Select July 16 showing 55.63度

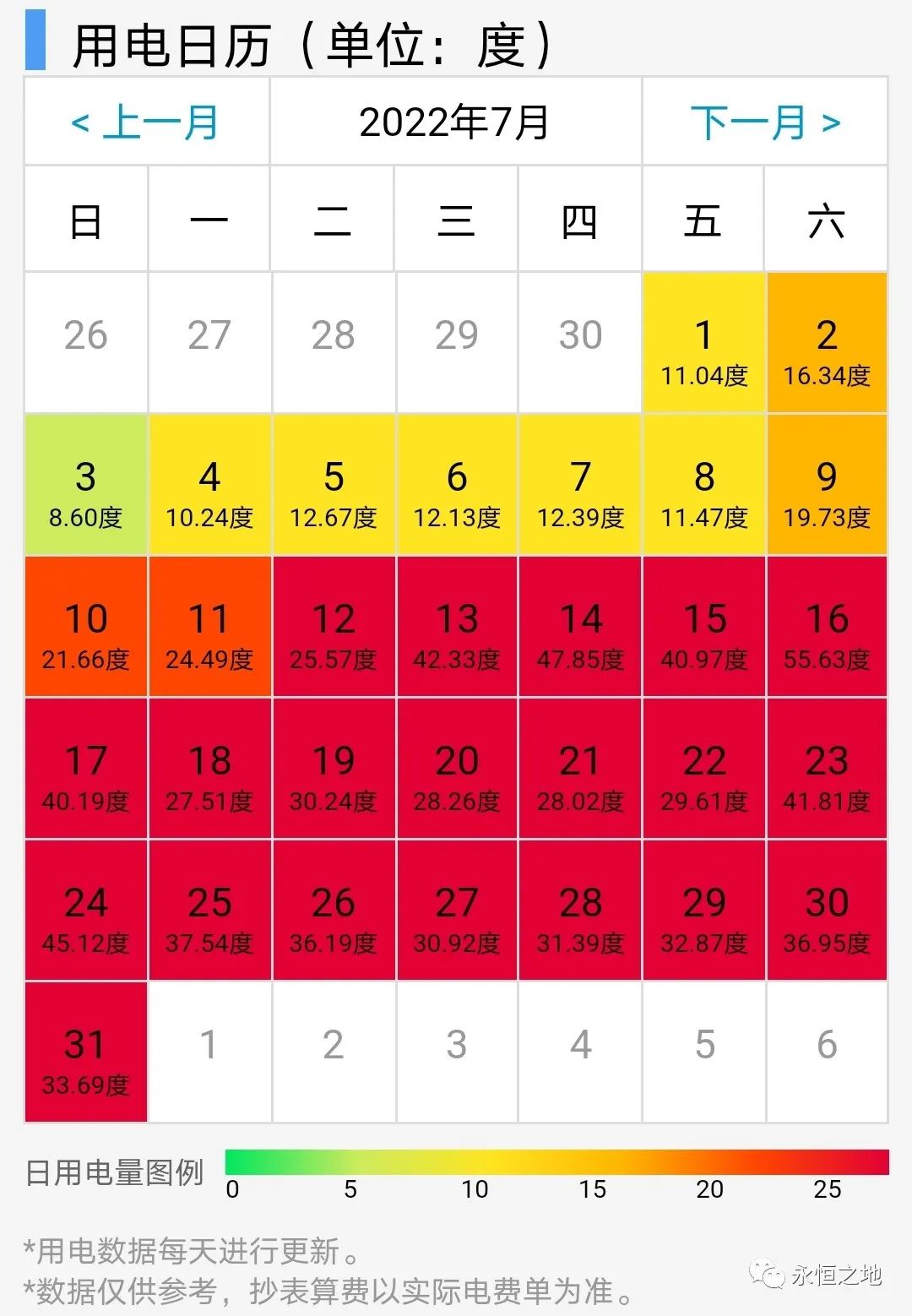pyautogui.click(x=826, y=627)
